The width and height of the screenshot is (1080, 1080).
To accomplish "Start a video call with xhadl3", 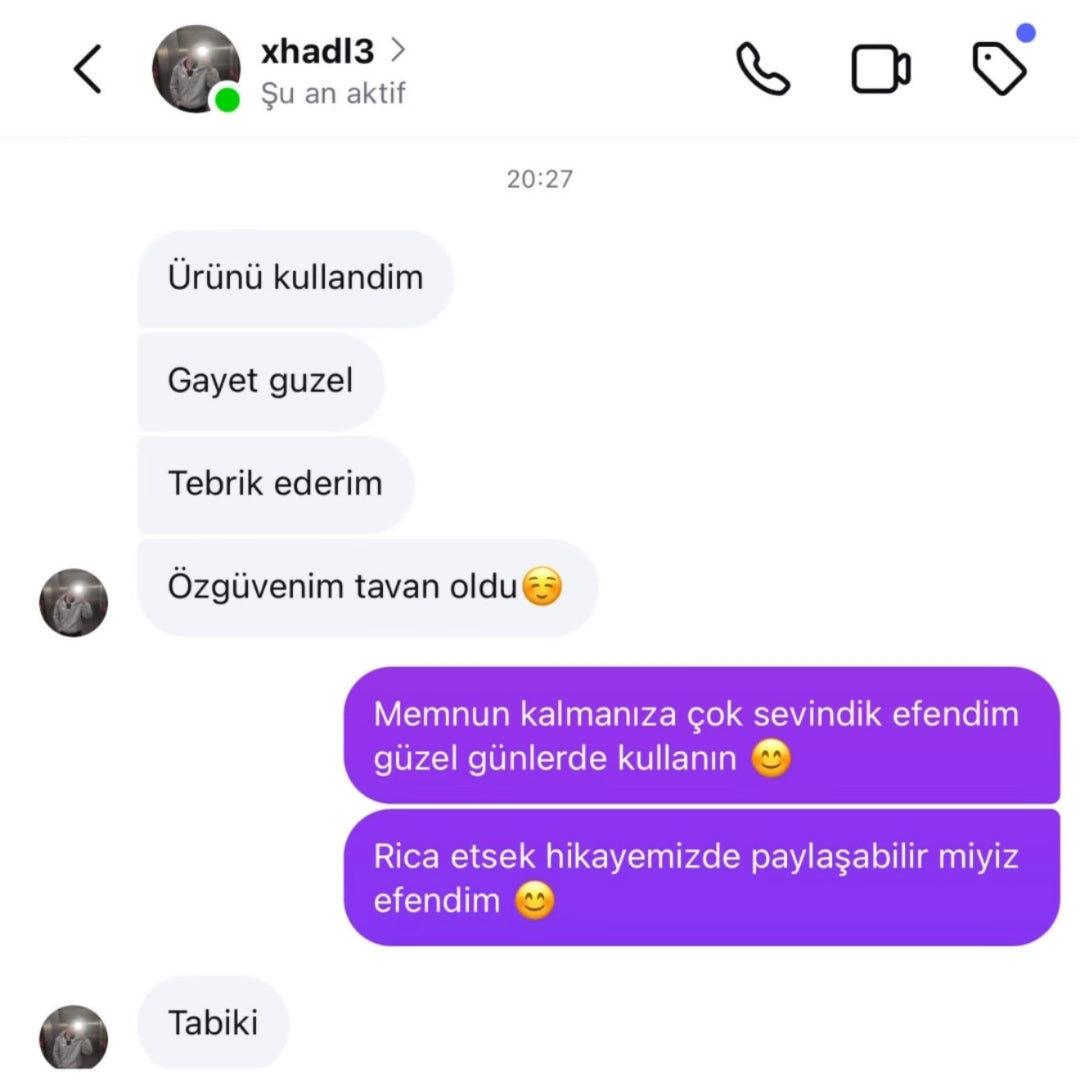I will 880,70.
